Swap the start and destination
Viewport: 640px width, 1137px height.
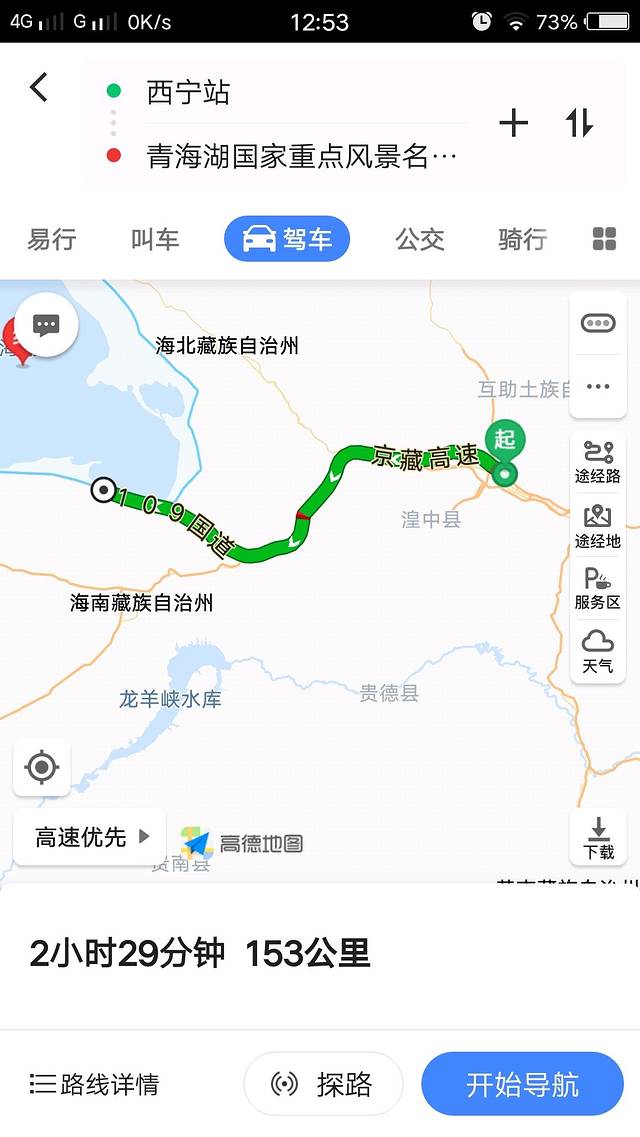point(579,123)
